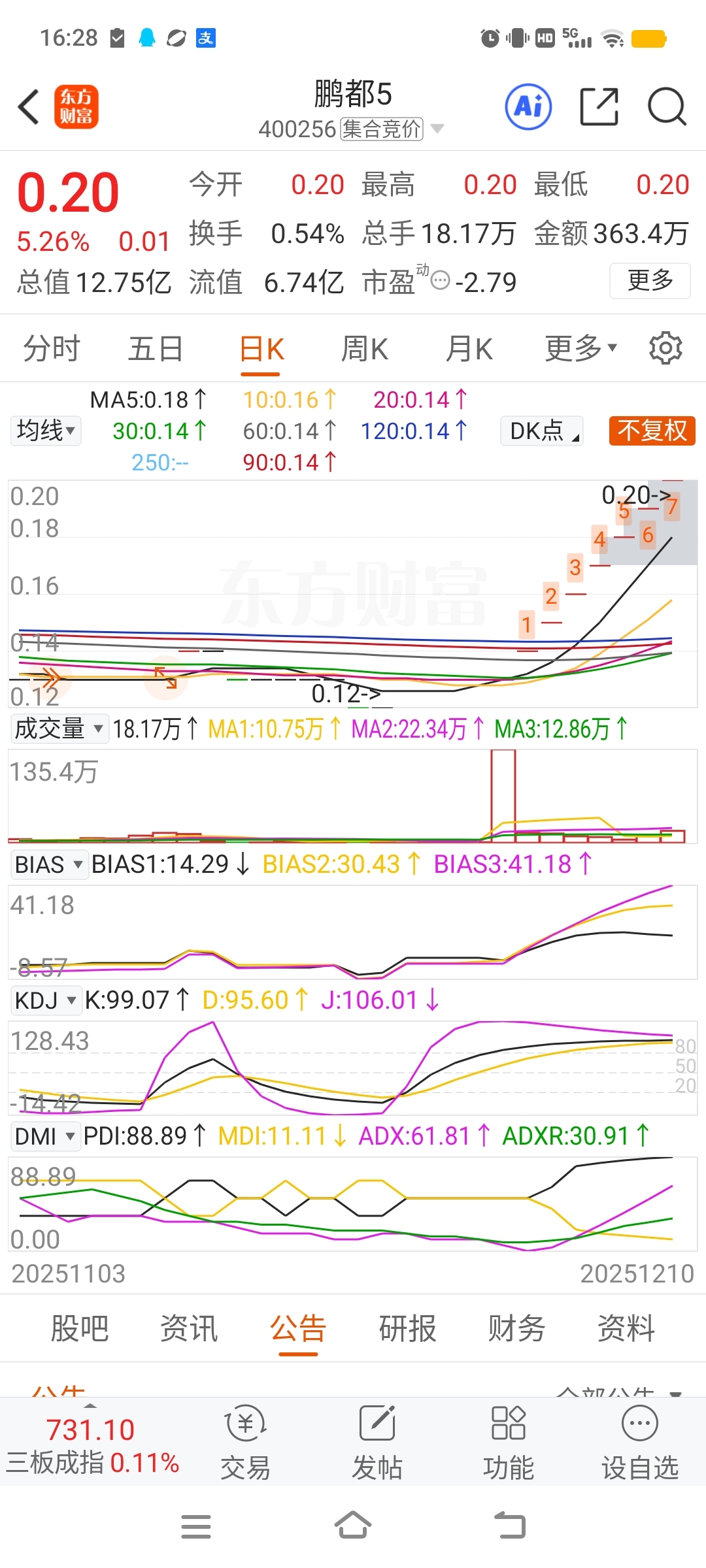Open stock search magnifier
Viewport: 706px width, 1568px height.
coord(666,106)
